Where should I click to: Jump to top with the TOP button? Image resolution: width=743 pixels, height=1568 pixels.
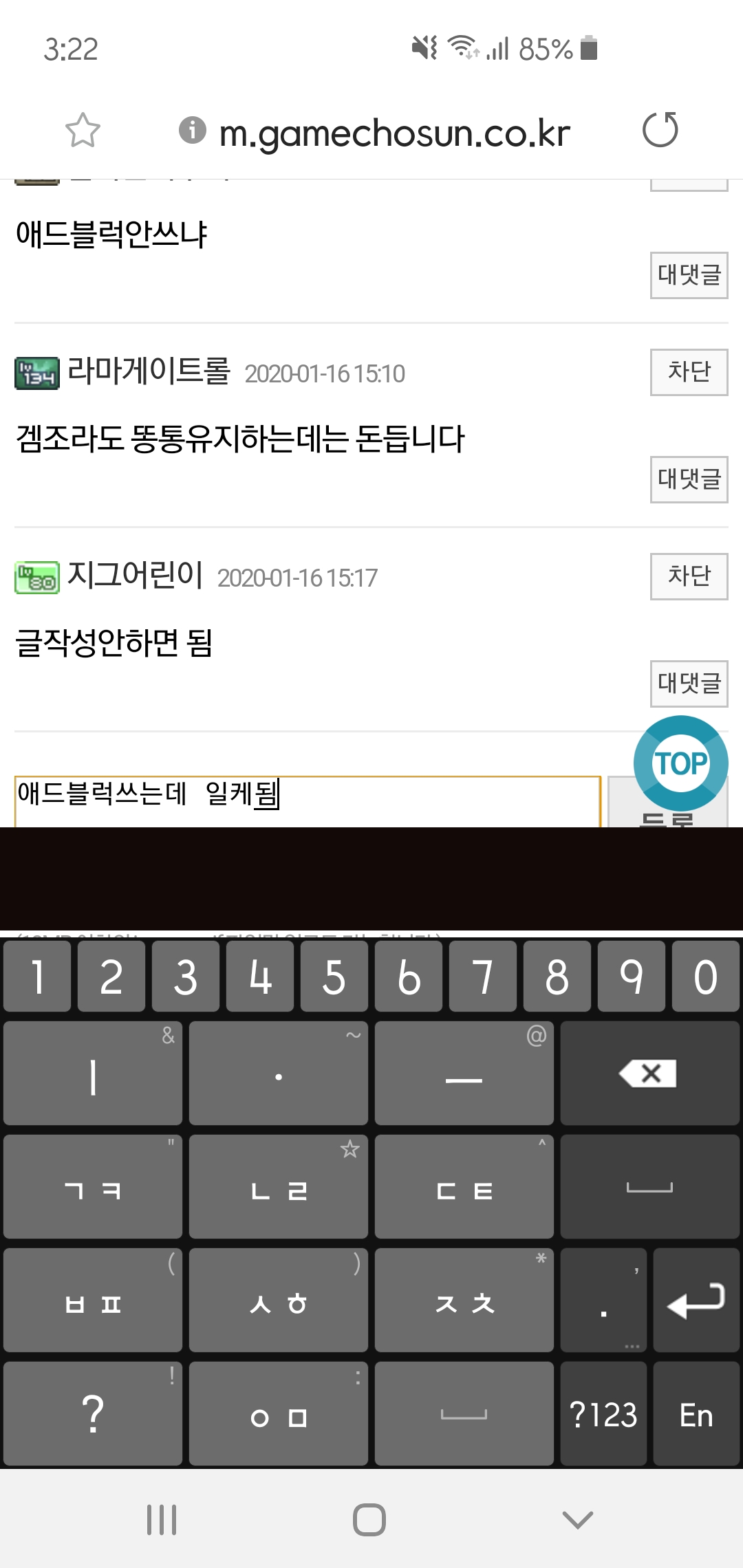pyautogui.click(x=680, y=763)
